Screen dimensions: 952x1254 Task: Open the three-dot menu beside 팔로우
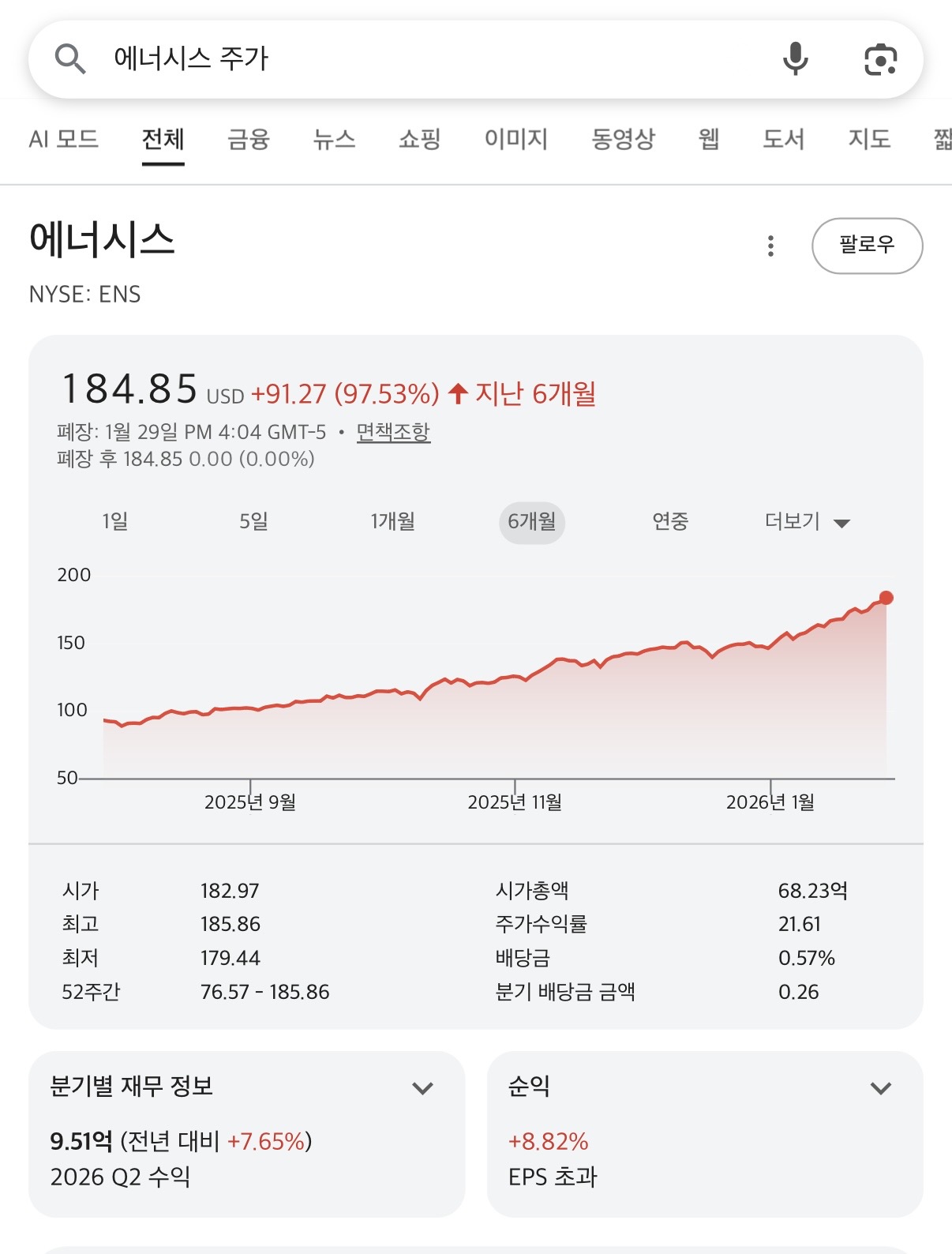tap(770, 246)
